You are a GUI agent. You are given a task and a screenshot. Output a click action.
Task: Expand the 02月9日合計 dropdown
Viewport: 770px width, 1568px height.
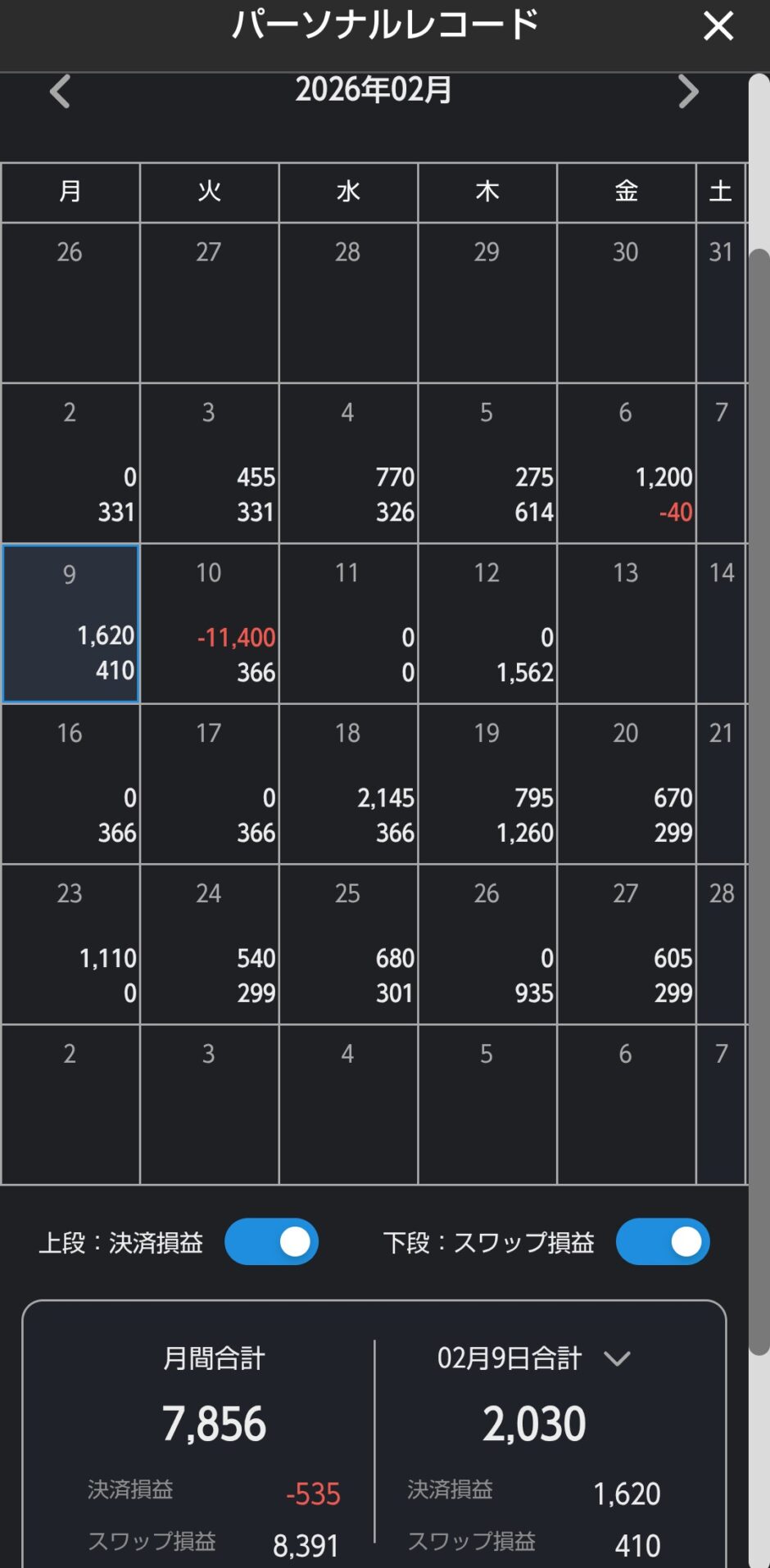coord(616,1358)
